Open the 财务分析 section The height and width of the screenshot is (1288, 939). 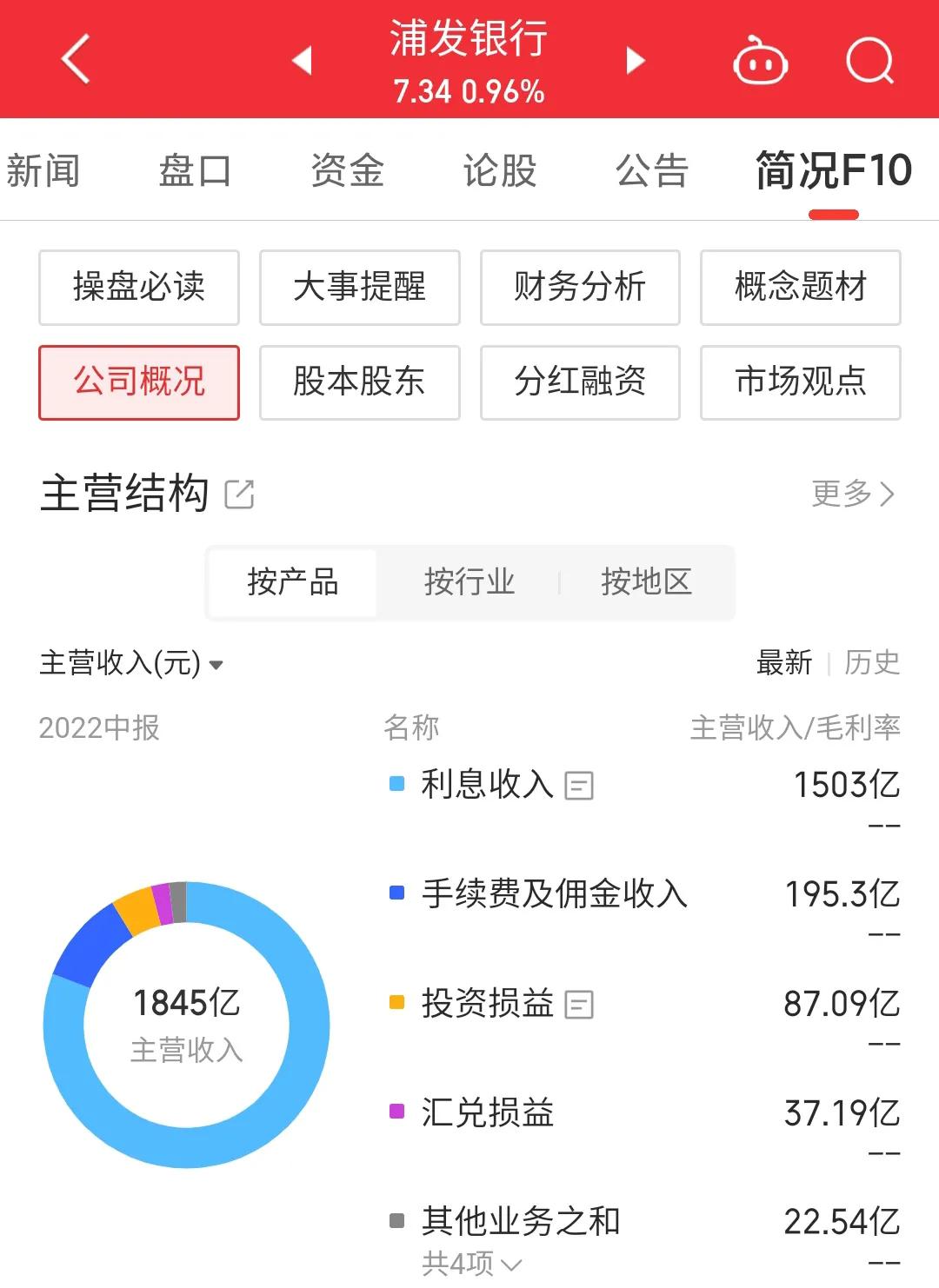pyautogui.click(x=579, y=288)
